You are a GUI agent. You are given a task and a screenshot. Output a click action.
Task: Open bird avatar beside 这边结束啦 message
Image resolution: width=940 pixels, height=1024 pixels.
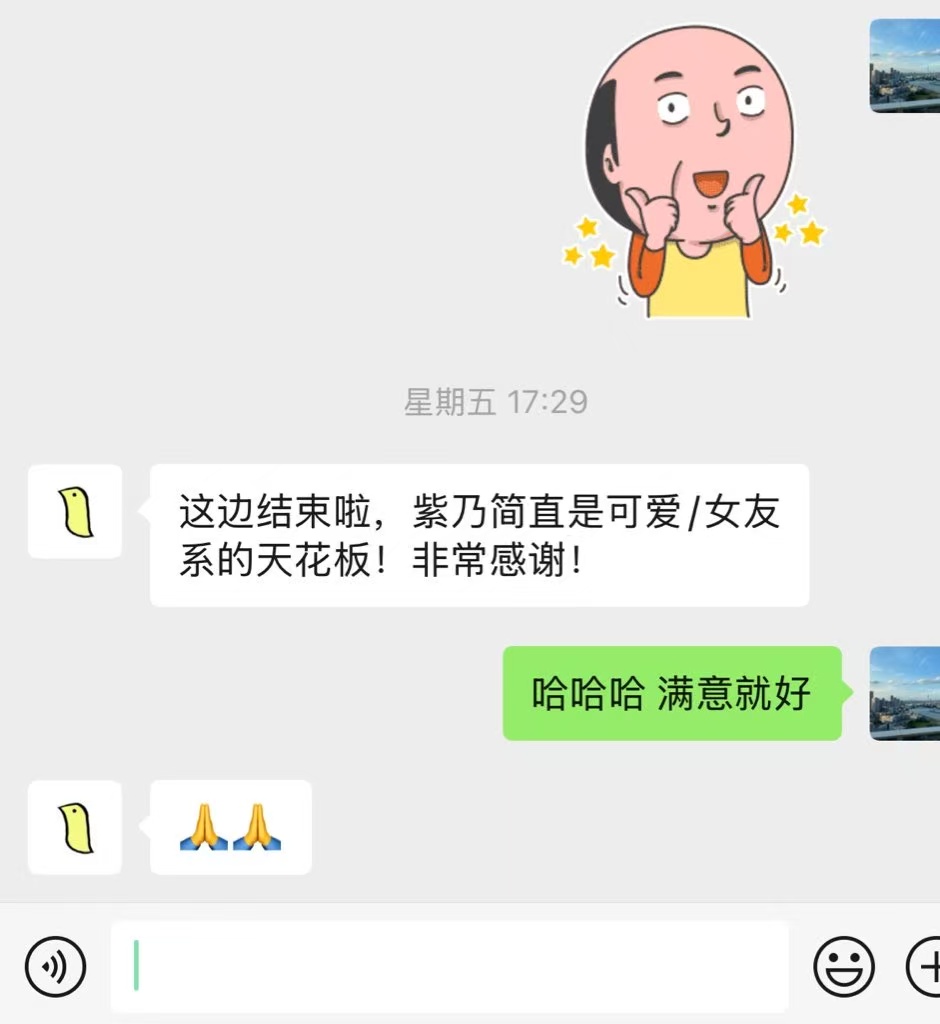tap(75, 511)
